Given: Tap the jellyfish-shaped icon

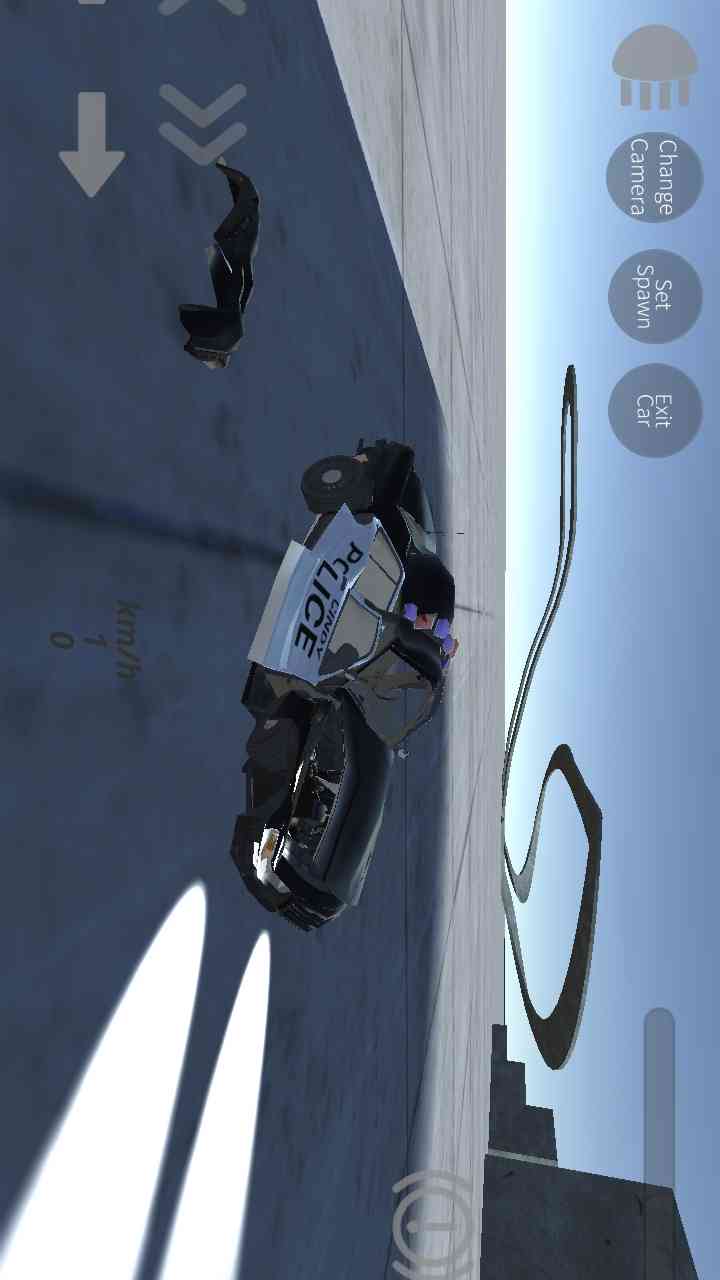Looking at the screenshot, I should point(655,66).
